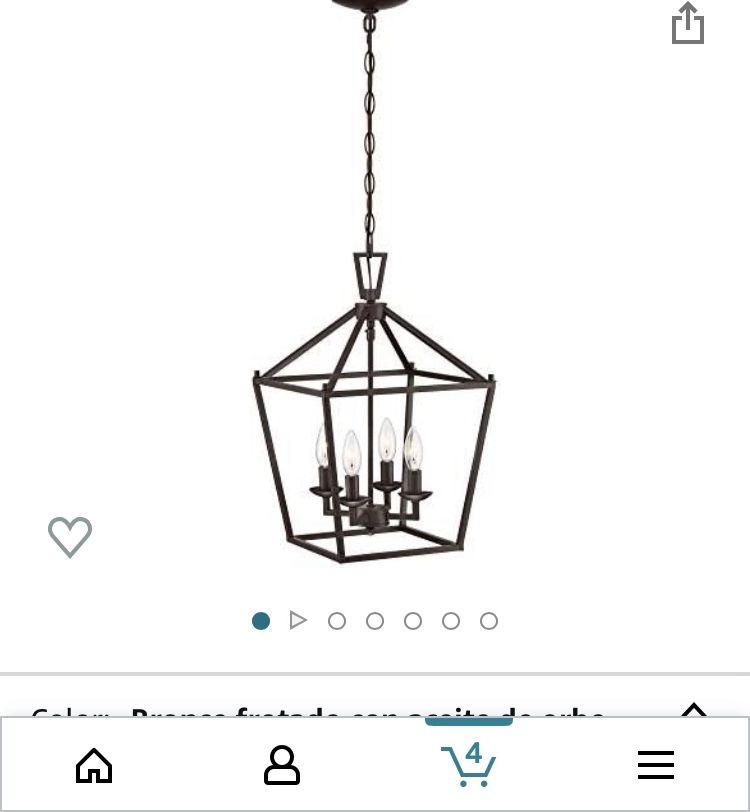Tap the teal indicator bar above the cart
This screenshot has width=750, height=812.
[469, 722]
